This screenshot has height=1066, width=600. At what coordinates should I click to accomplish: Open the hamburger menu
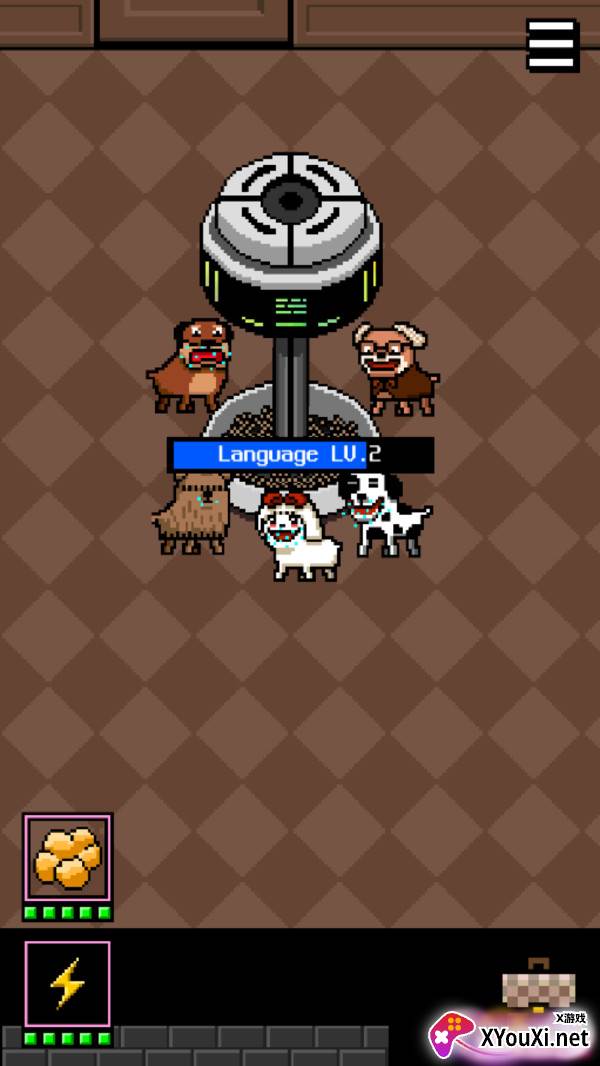click(552, 45)
